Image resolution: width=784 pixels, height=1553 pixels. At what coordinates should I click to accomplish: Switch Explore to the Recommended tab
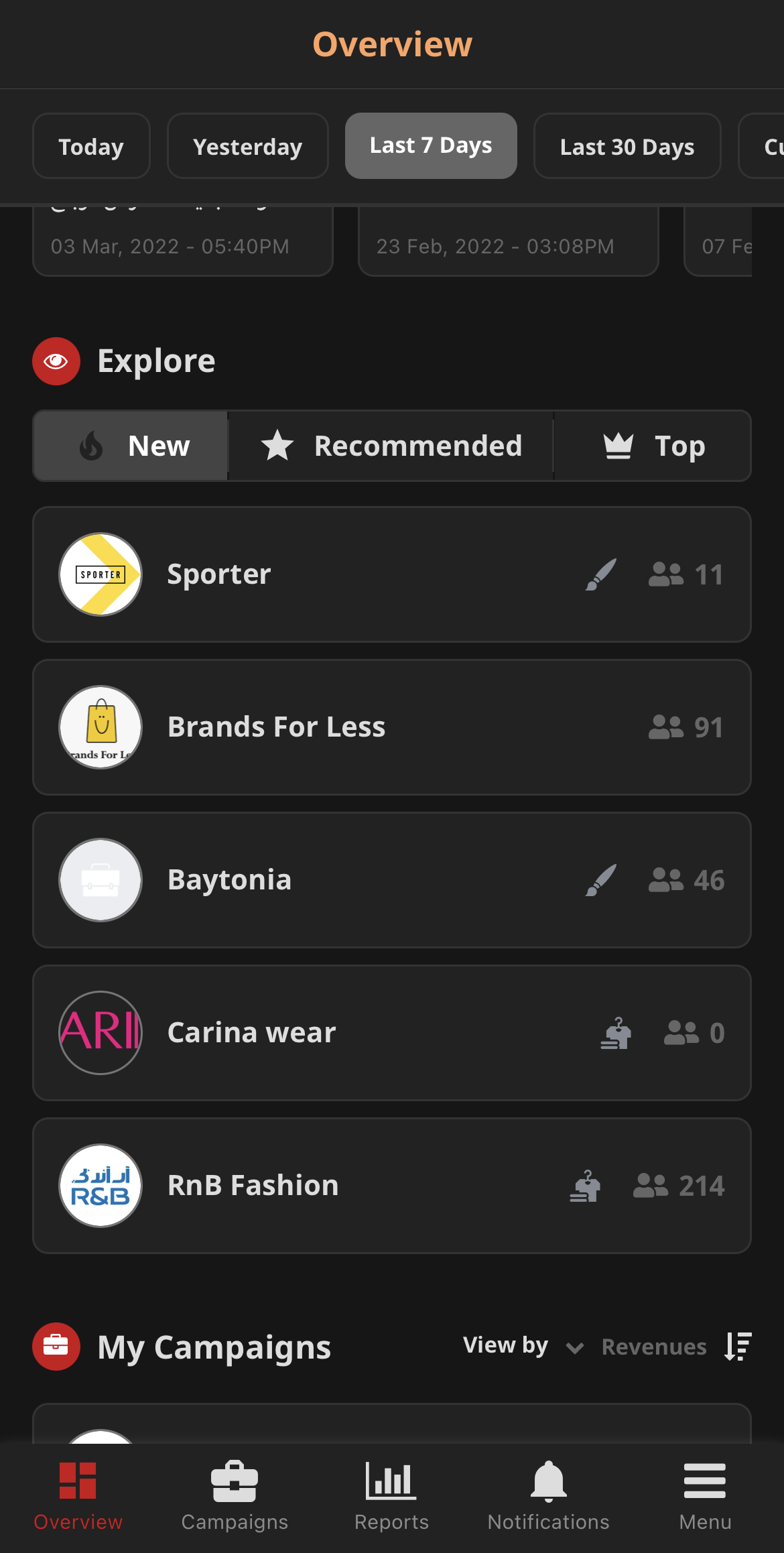pos(391,446)
